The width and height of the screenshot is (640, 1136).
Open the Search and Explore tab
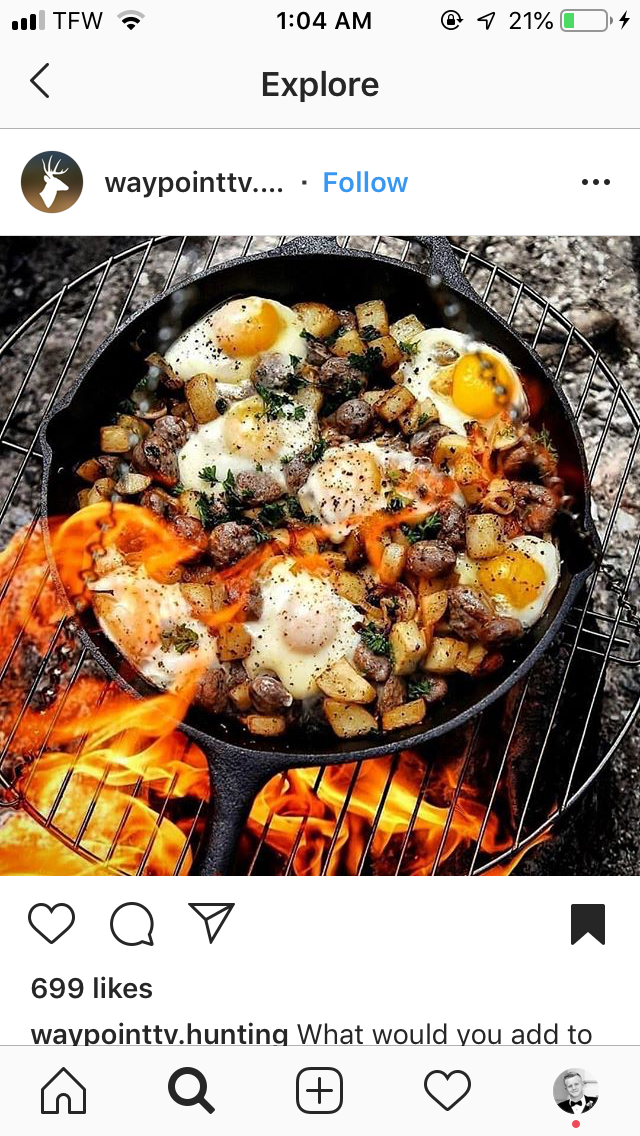click(x=191, y=1090)
